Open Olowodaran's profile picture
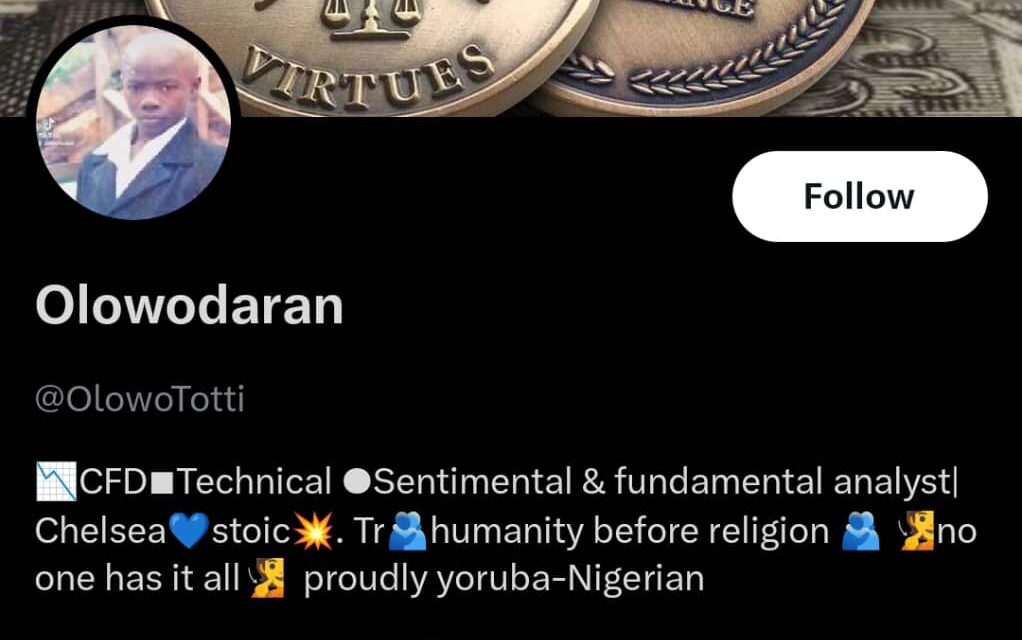Viewport: 1022px width, 640px height. pos(134,124)
